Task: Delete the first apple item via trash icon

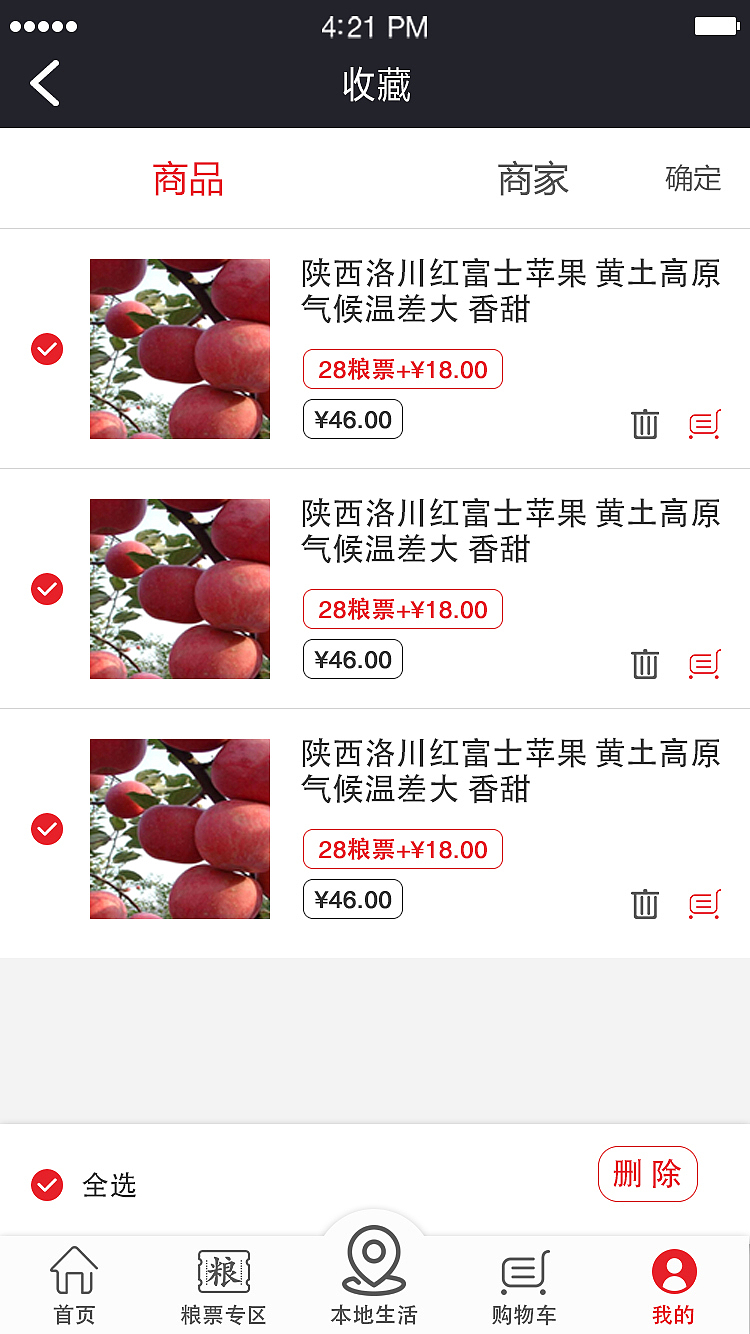Action: click(645, 424)
